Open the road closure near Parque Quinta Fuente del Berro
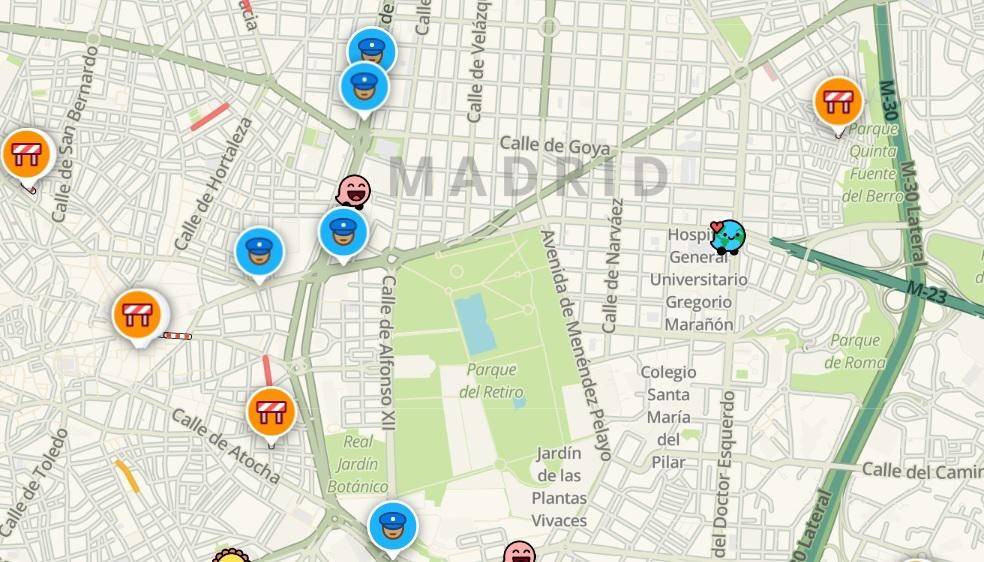The image size is (984, 562). click(838, 100)
